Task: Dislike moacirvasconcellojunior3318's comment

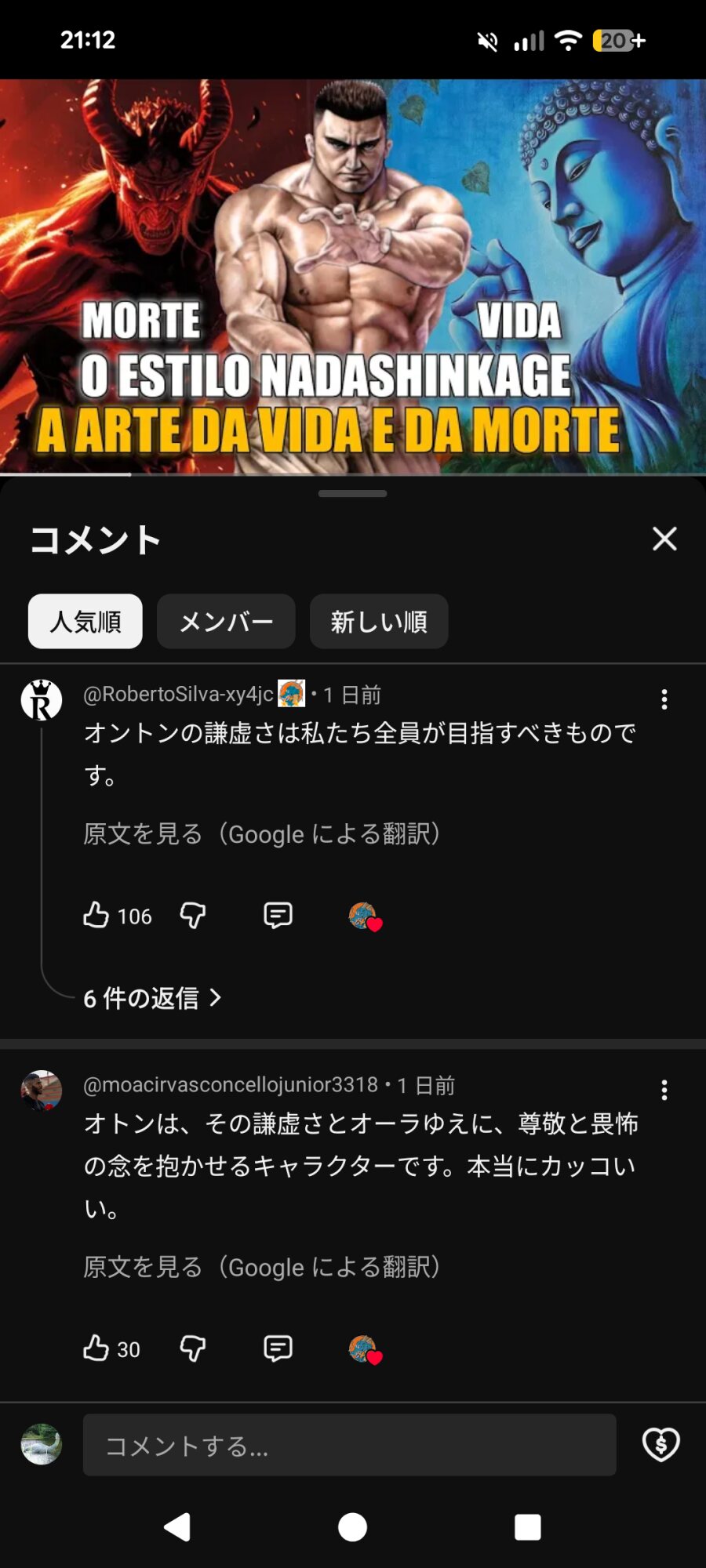Action: (x=193, y=1348)
